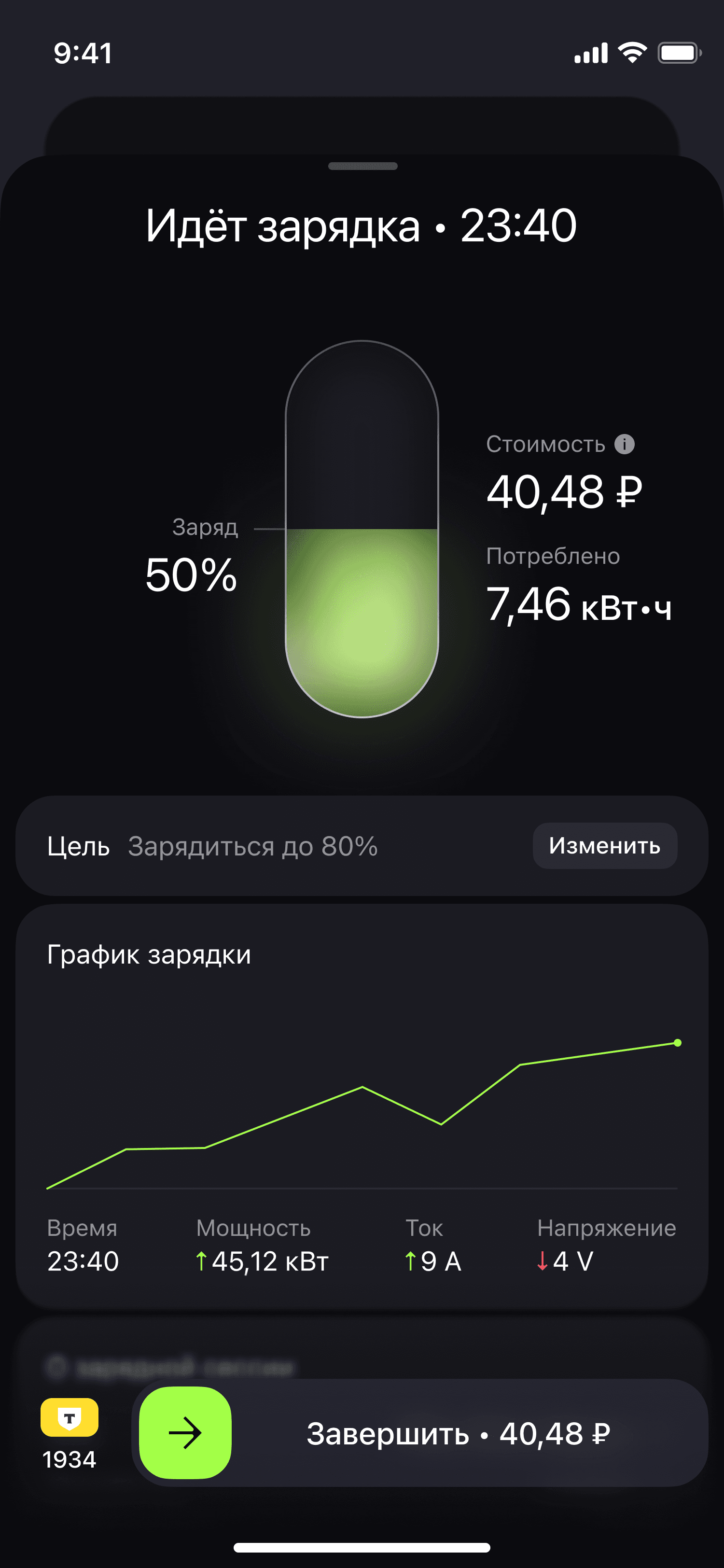This screenshot has width=724, height=1568.
Task: Tap the sheet's drag handle
Action: coord(362,166)
